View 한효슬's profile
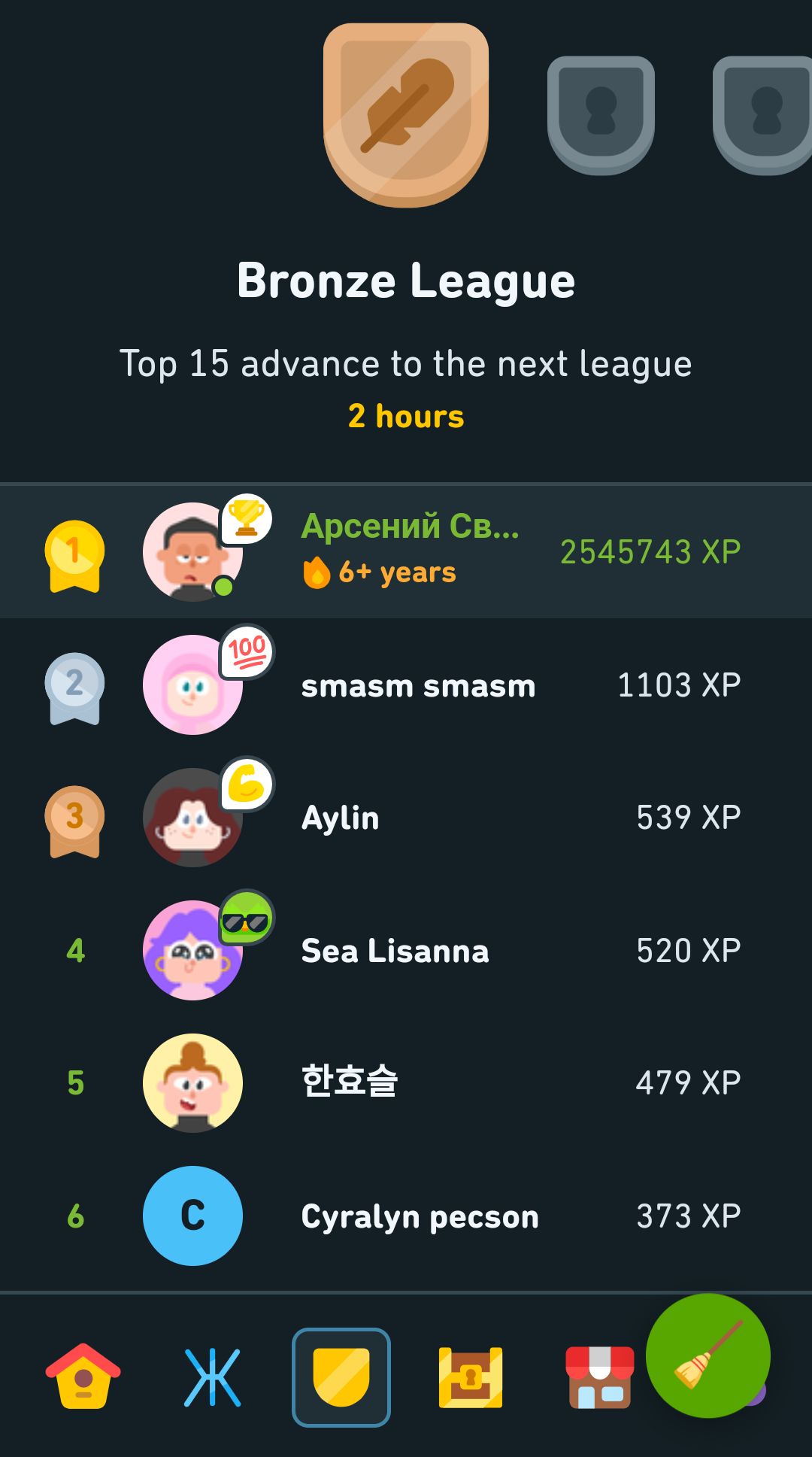Image resolution: width=812 pixels, height=1457 pixels. coord(406,1082)
